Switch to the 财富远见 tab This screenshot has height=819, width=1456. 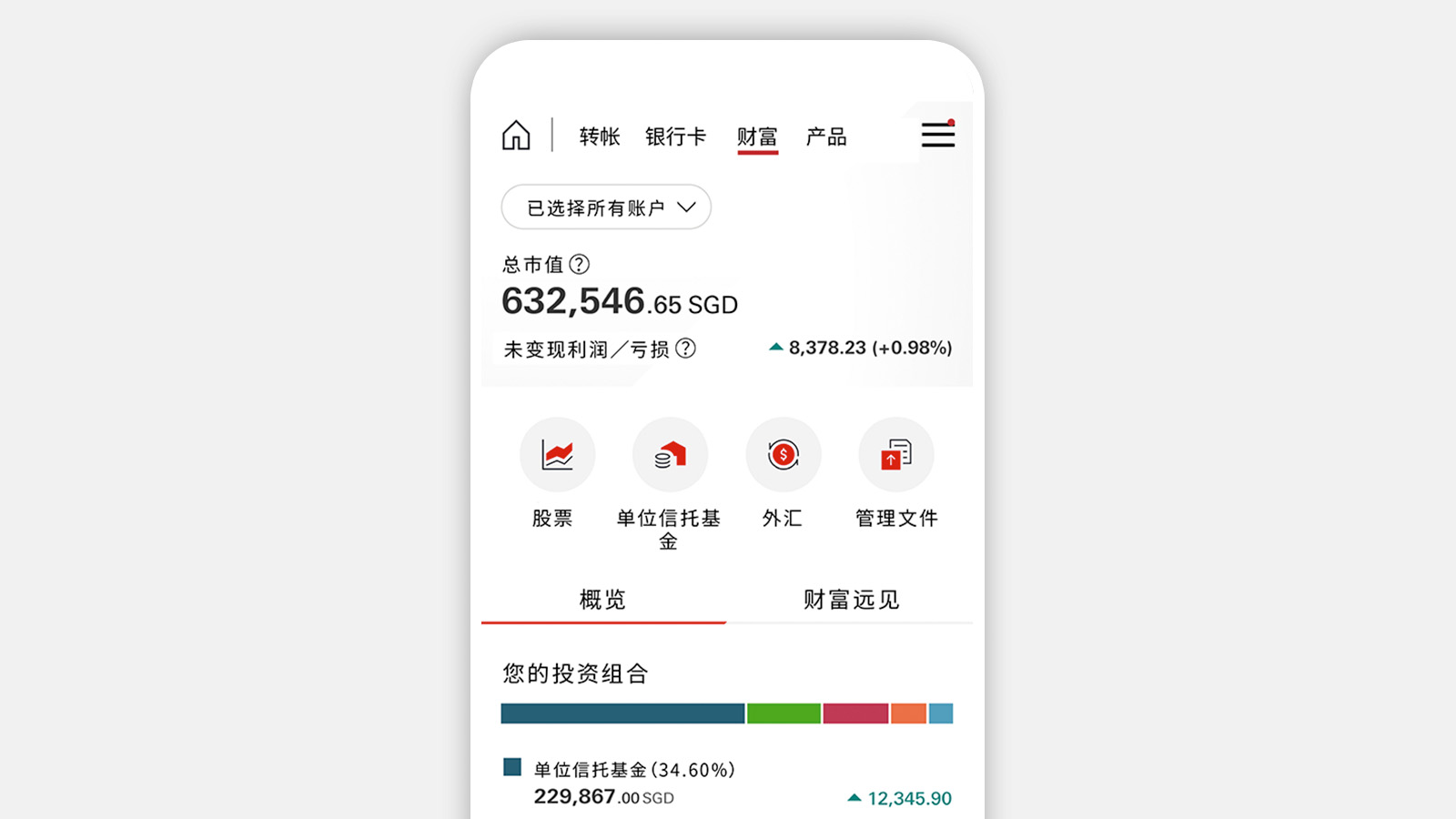[x=851, y=600]
